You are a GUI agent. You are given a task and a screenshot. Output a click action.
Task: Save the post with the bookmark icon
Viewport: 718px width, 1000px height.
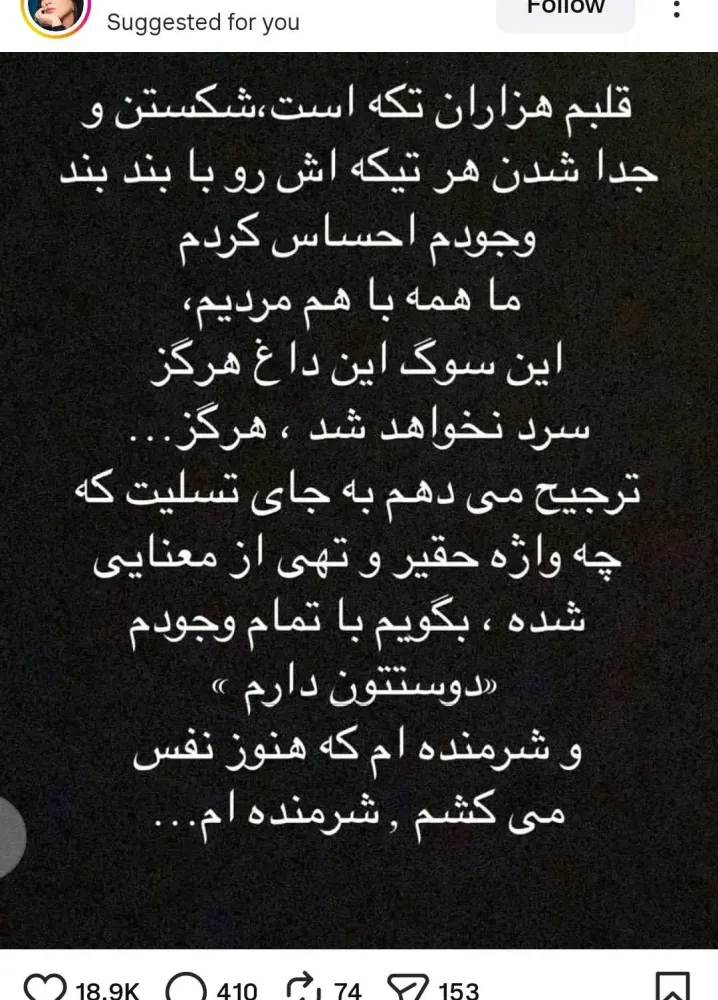pos(673,988)
